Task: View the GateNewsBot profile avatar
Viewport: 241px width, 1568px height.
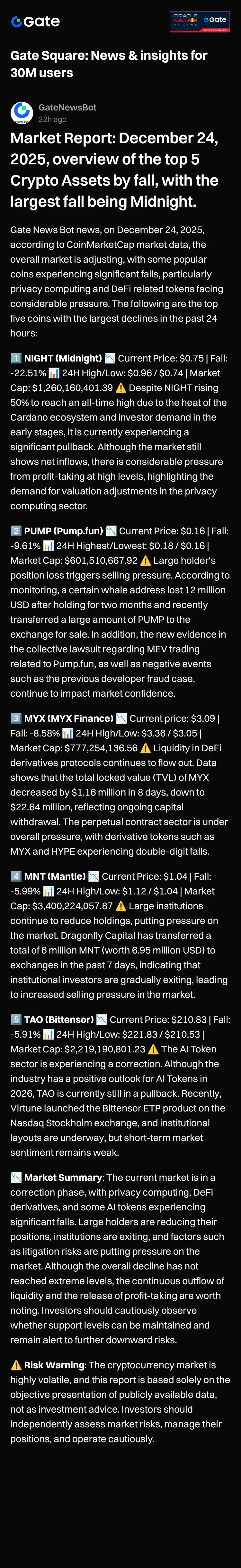Action: [x=22, y=113]
